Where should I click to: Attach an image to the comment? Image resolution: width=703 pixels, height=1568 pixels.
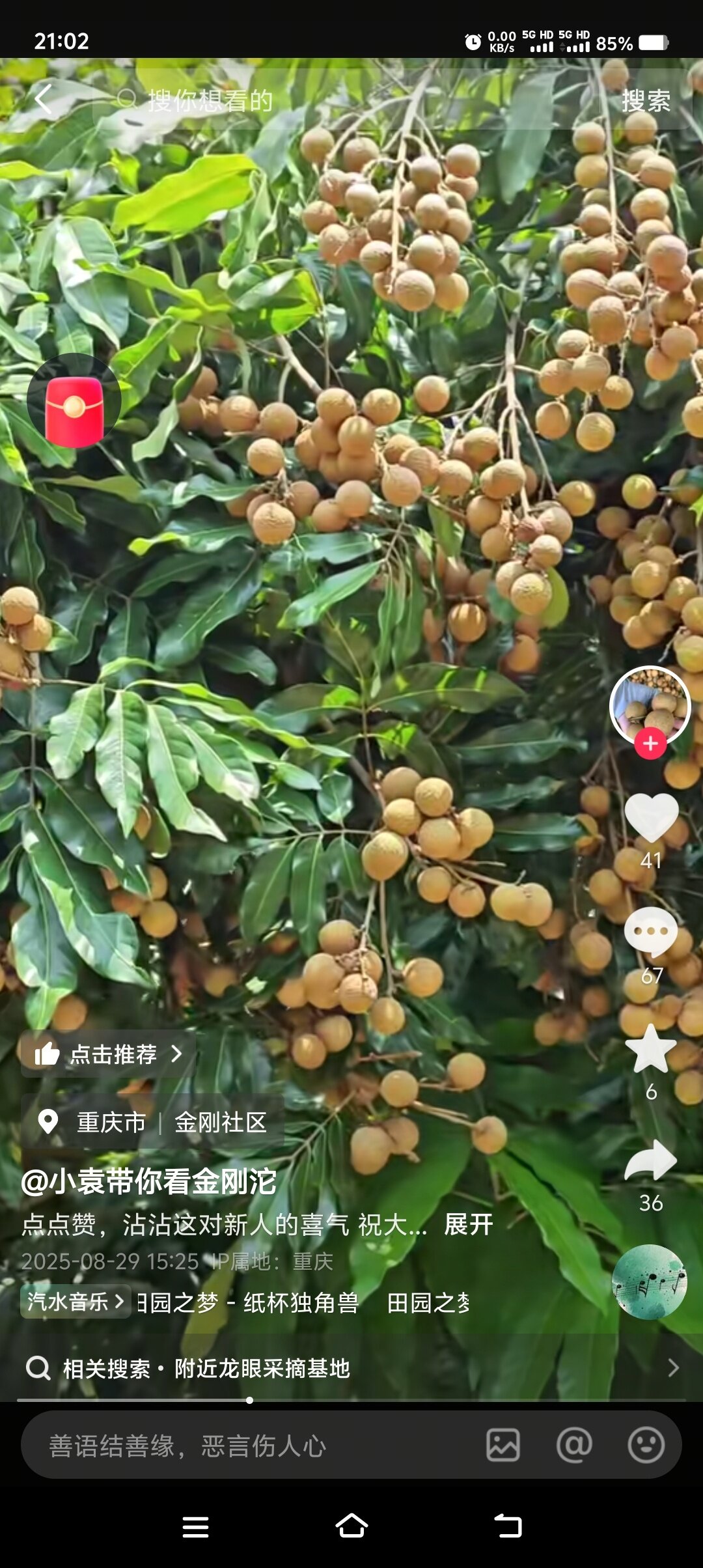(503, 1446)
